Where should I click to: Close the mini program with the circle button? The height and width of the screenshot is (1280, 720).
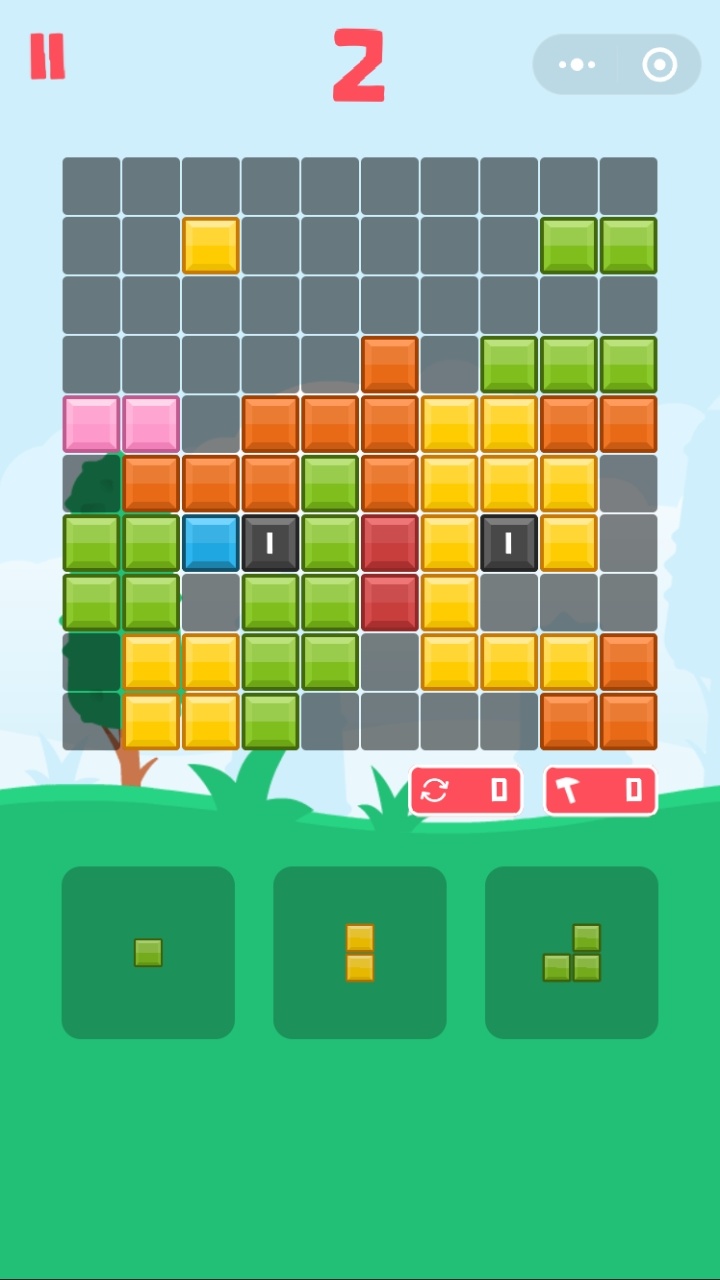660,65
